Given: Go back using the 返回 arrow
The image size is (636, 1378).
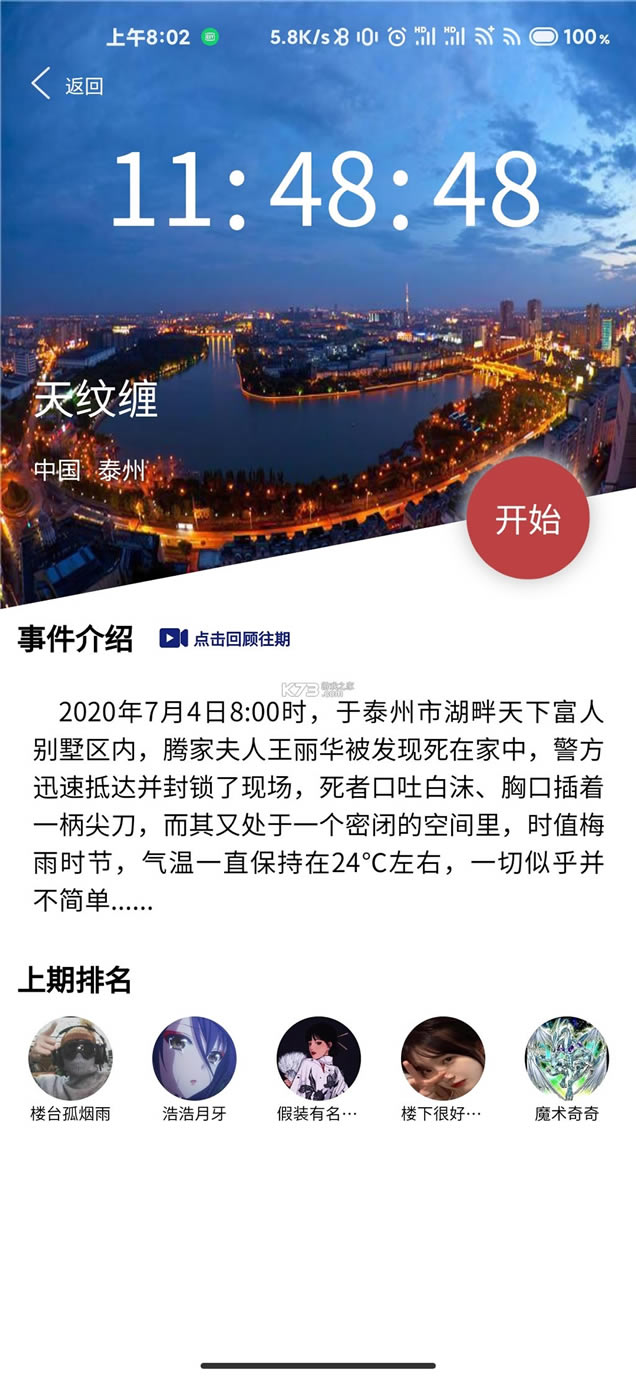Looking at the screenshot, I should [42, 85].
